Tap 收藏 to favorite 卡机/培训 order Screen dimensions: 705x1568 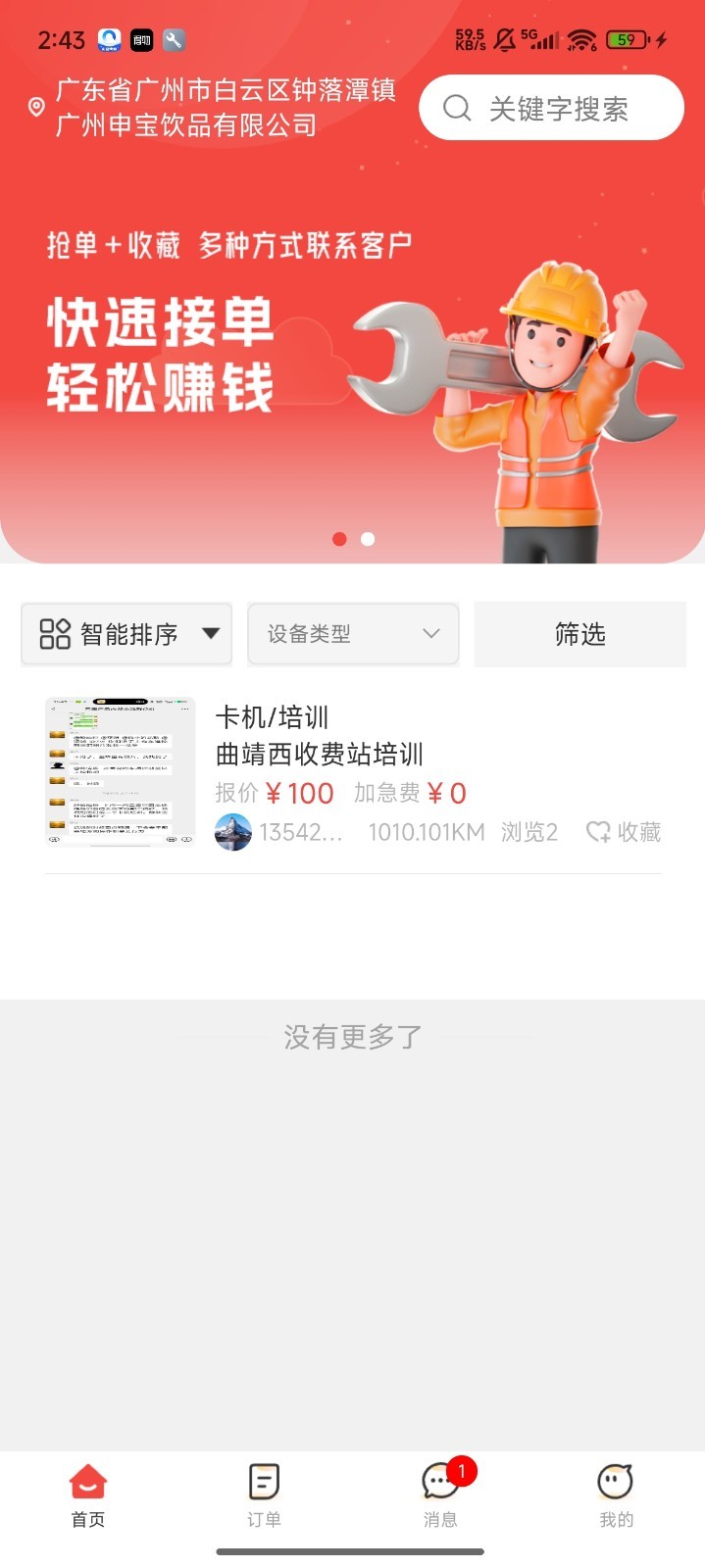[624, 832]
